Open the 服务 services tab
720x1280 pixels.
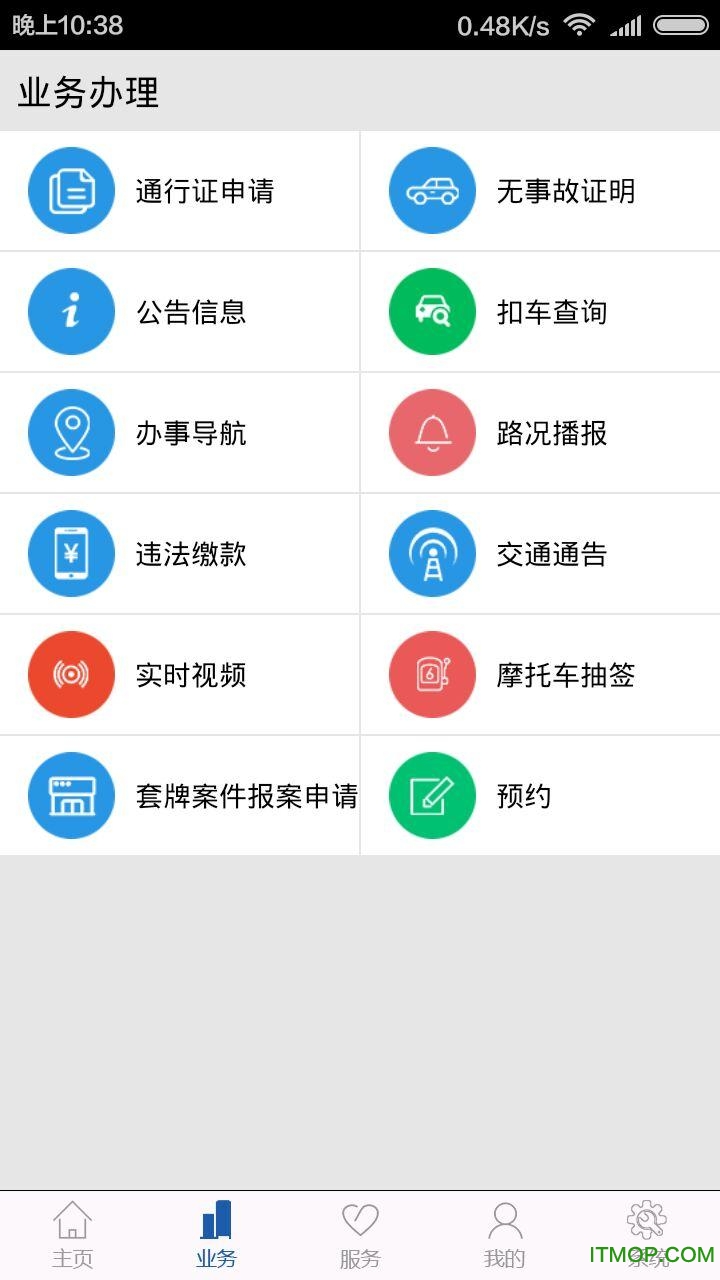coord(360,1232)
